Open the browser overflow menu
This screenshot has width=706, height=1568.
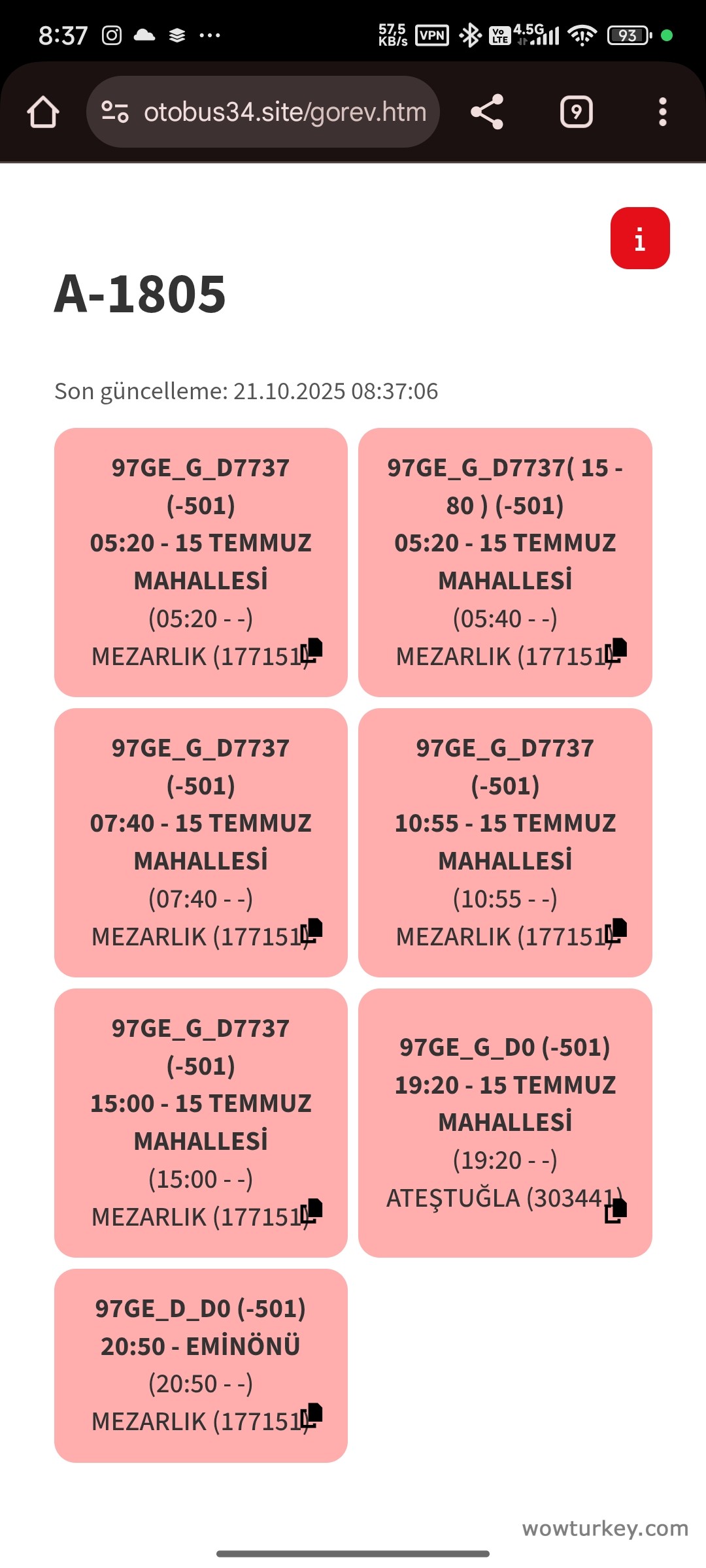click(x=662, y=112)
